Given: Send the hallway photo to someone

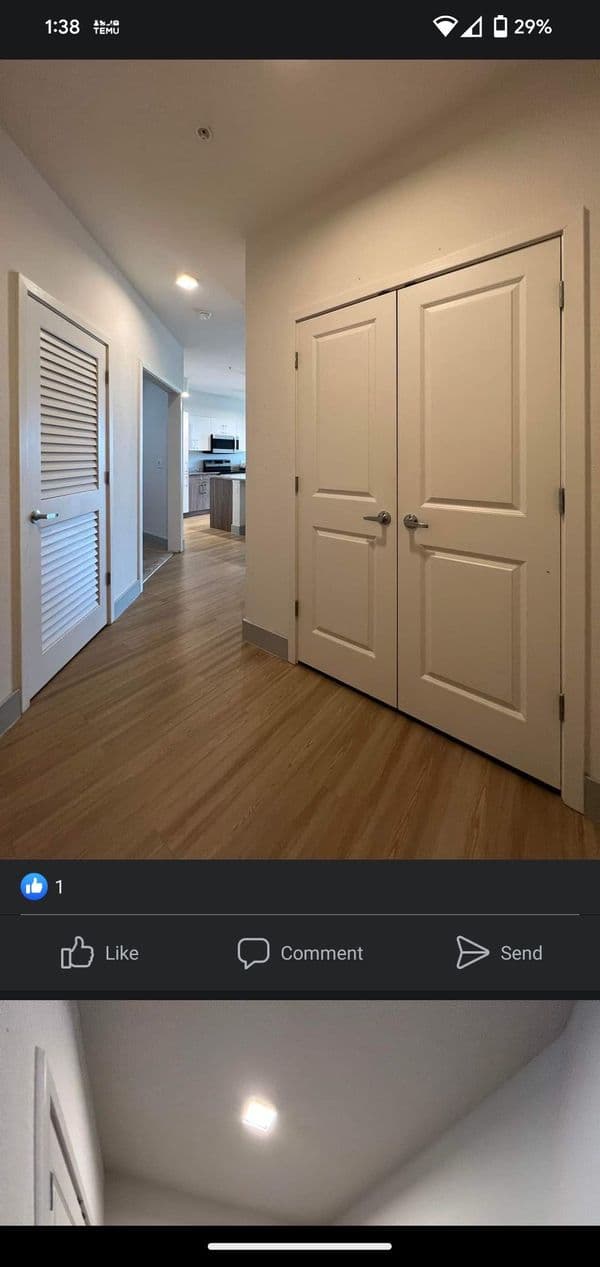Looking at the screenshot, I should click(499, 953).
